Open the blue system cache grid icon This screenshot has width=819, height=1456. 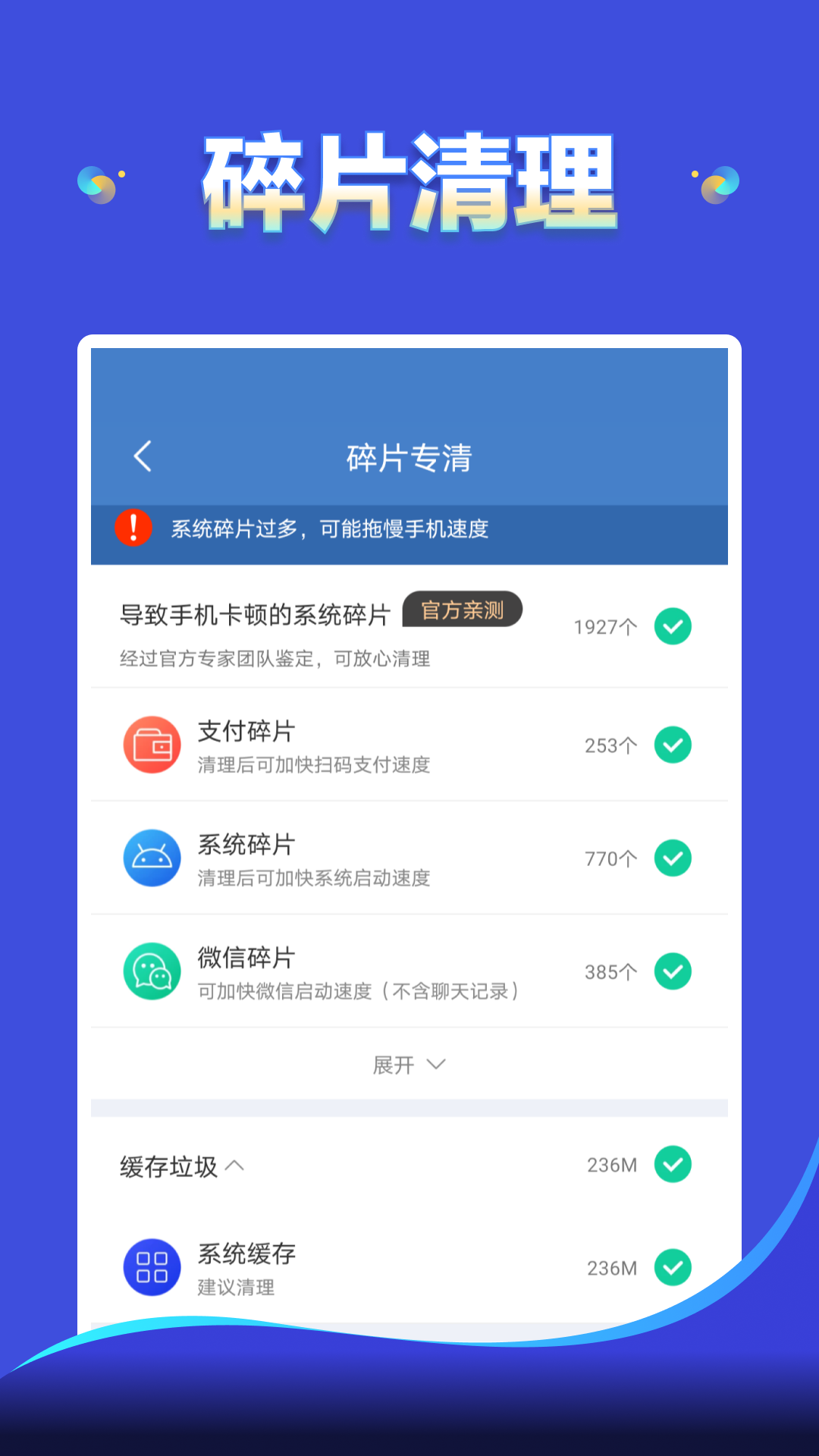(x=151, y=1267)
